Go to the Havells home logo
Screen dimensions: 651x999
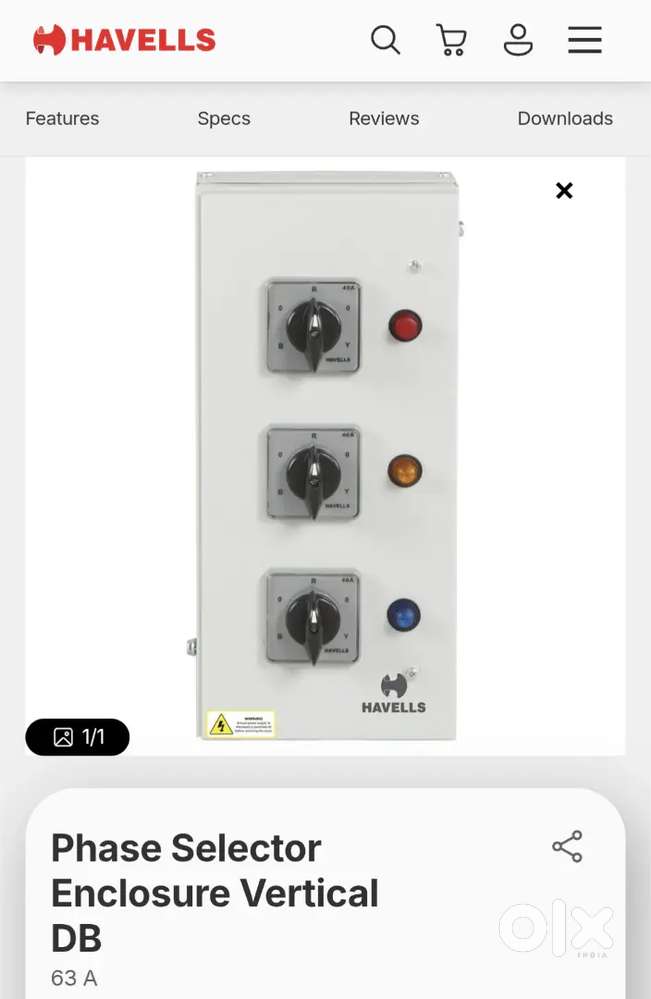[x=124, y=40]
